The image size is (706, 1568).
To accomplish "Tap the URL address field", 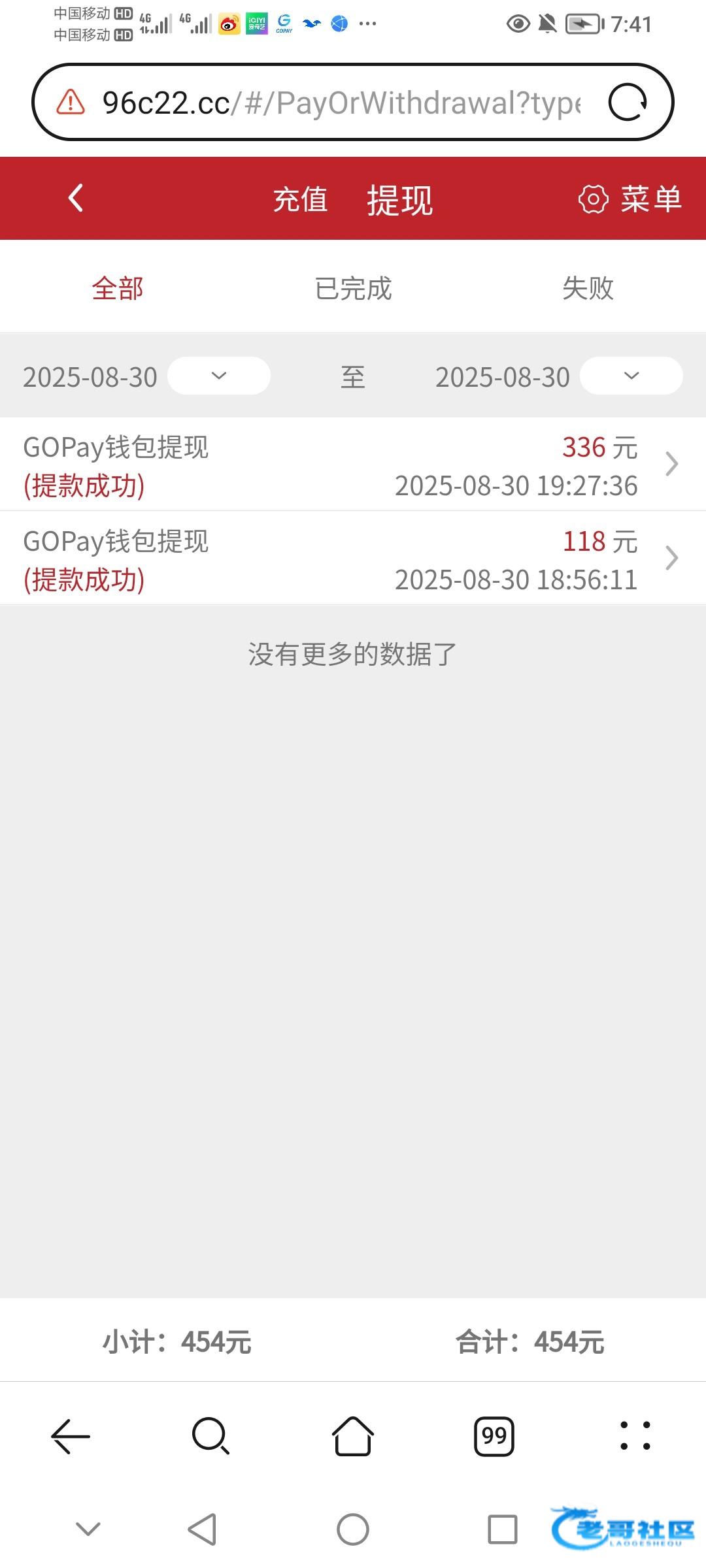I will [340, 103].
